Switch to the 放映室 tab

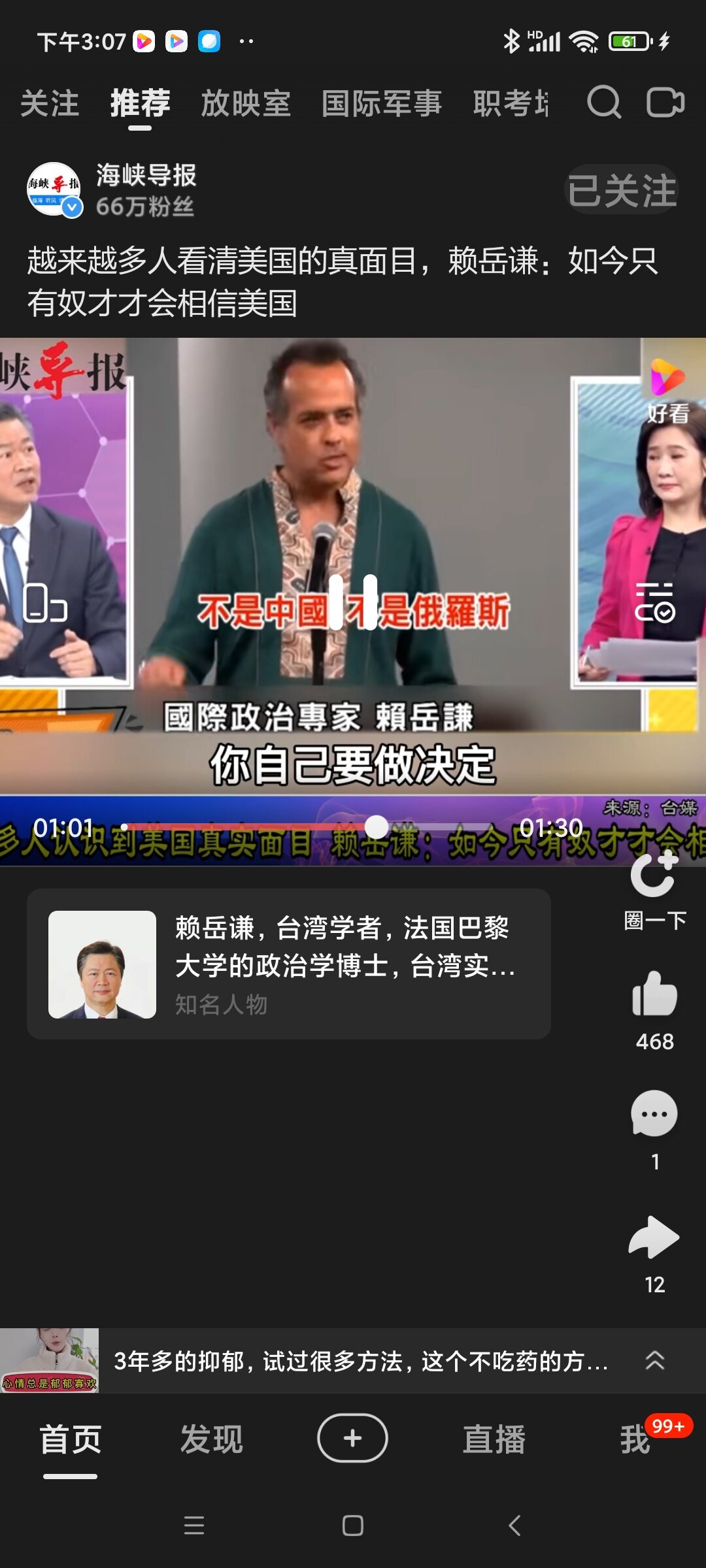click(x=246, y=103)
